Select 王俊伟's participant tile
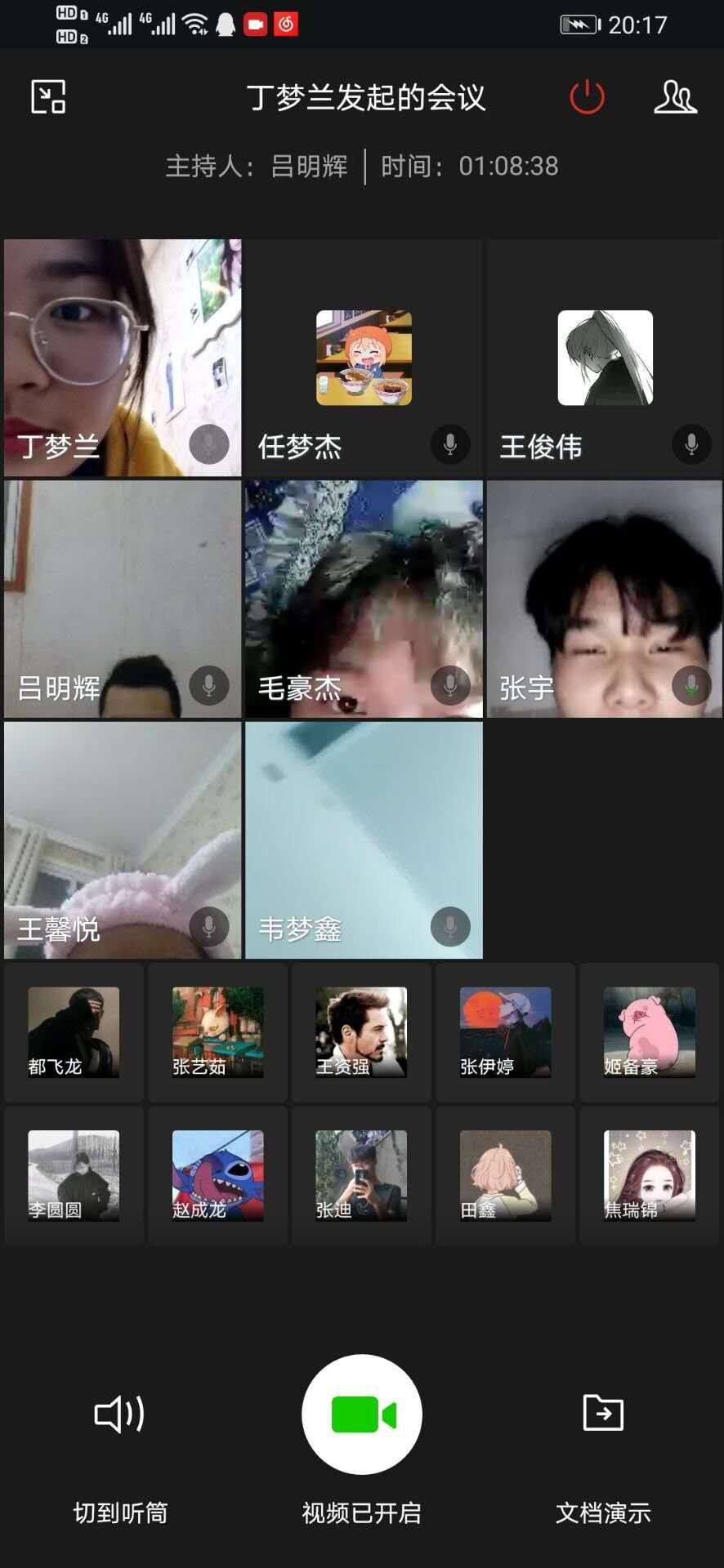Screen dimensions: 724x1568 605,357
